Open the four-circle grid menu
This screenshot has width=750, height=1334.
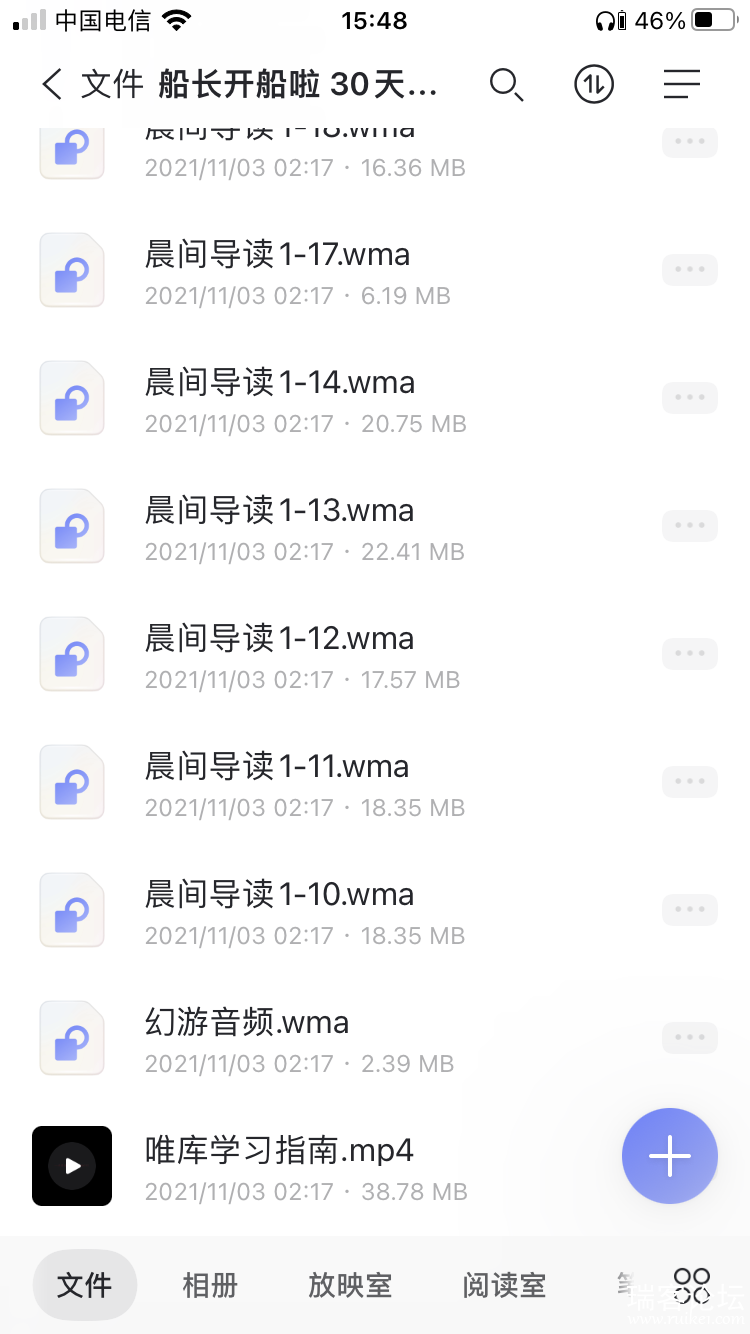[x=692, y=1285]
